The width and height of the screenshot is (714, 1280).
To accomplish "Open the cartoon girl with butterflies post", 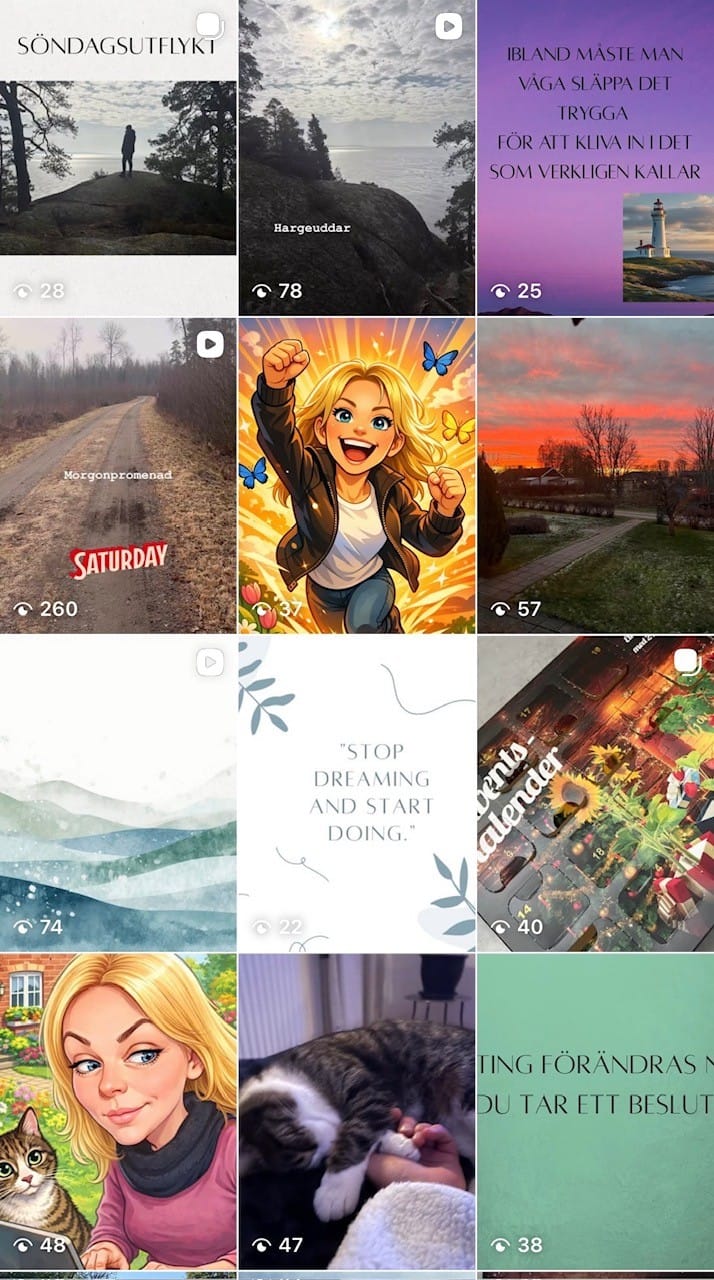I will coord(356,476).
